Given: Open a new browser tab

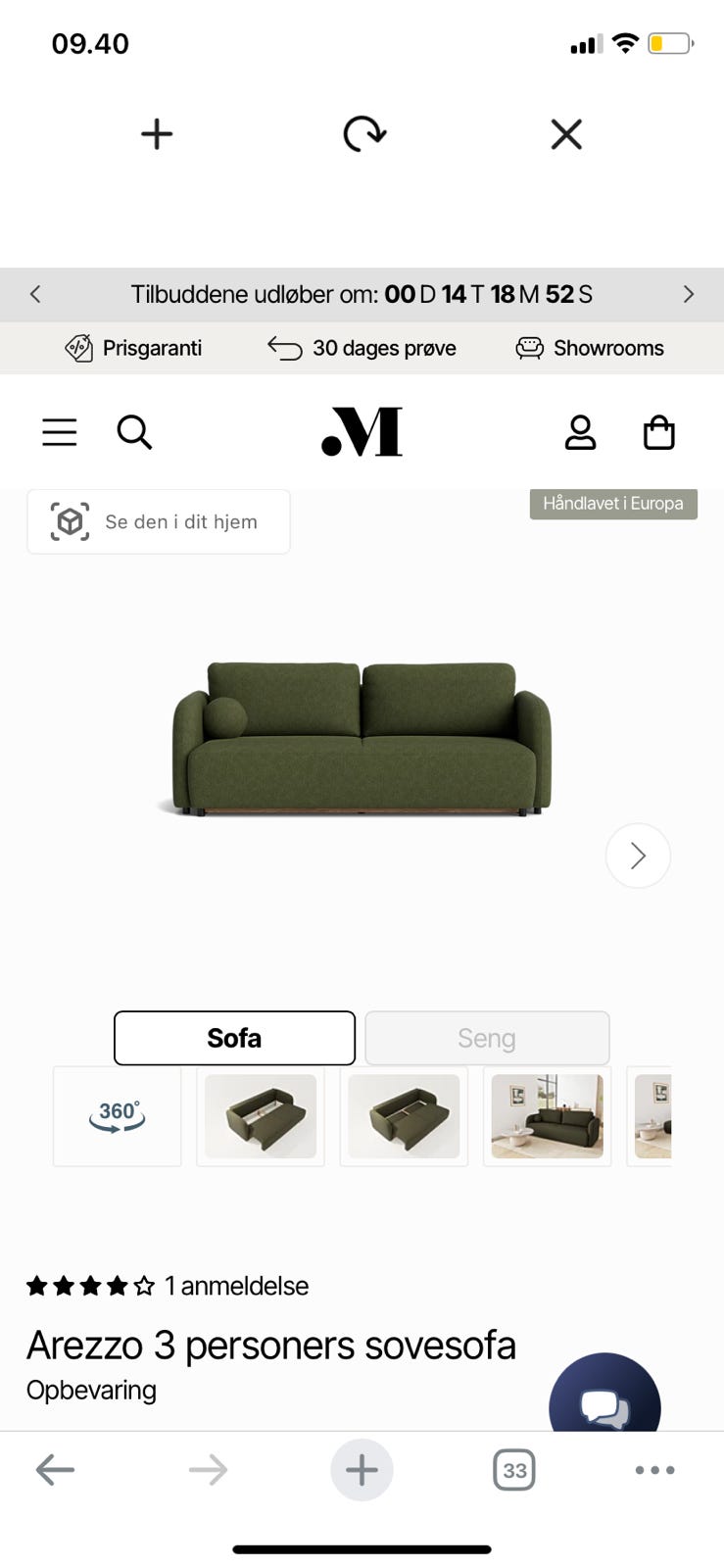Looking at the screenshot, I should (157, 134).
